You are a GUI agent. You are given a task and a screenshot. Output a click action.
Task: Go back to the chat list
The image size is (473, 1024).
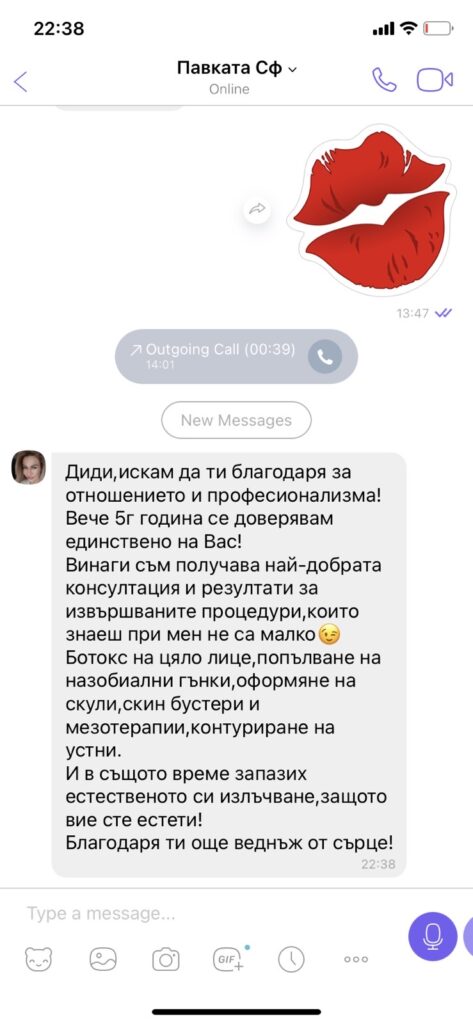[x=21, y=82]
